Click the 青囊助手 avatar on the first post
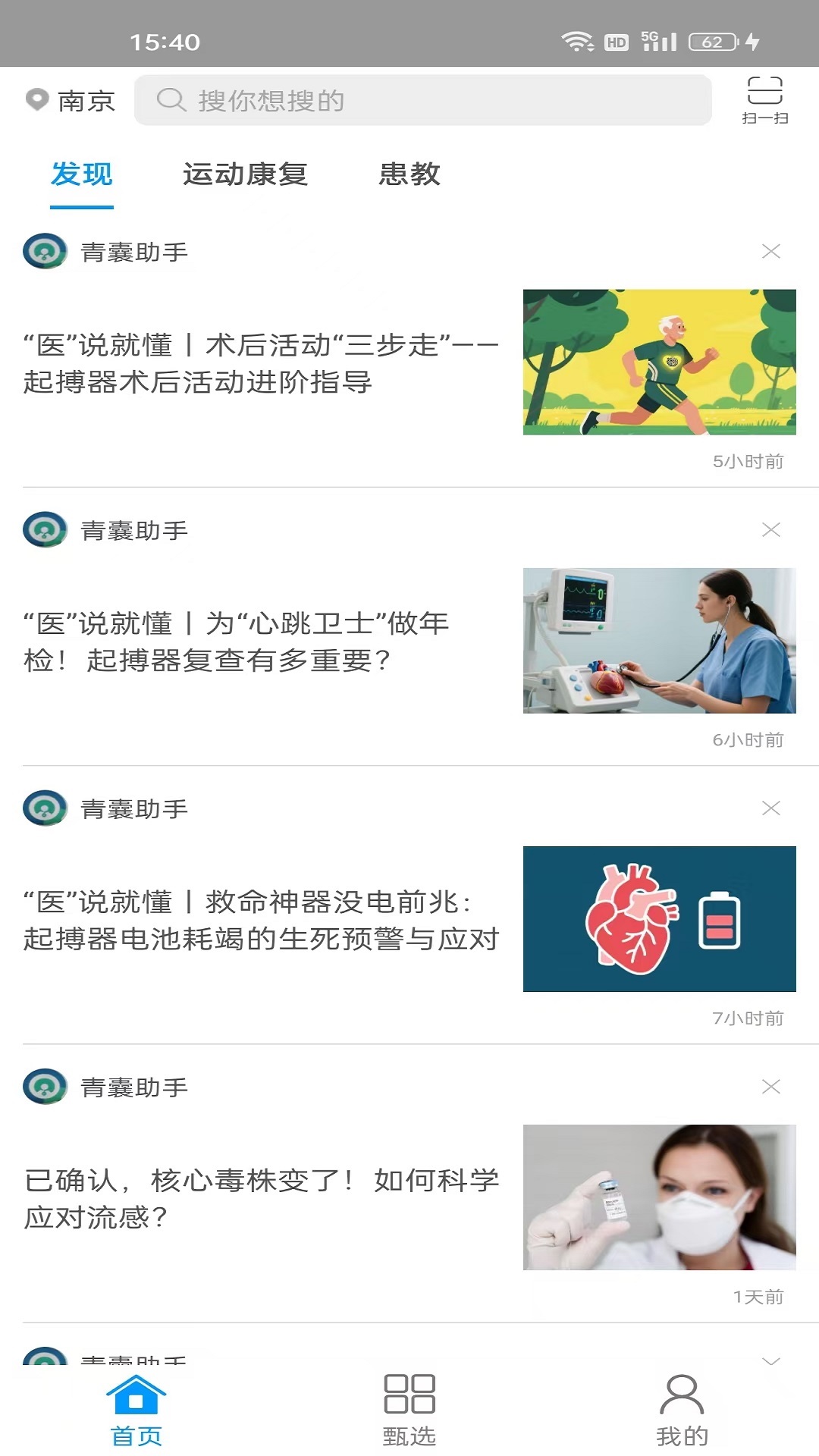 pos(45,251)
